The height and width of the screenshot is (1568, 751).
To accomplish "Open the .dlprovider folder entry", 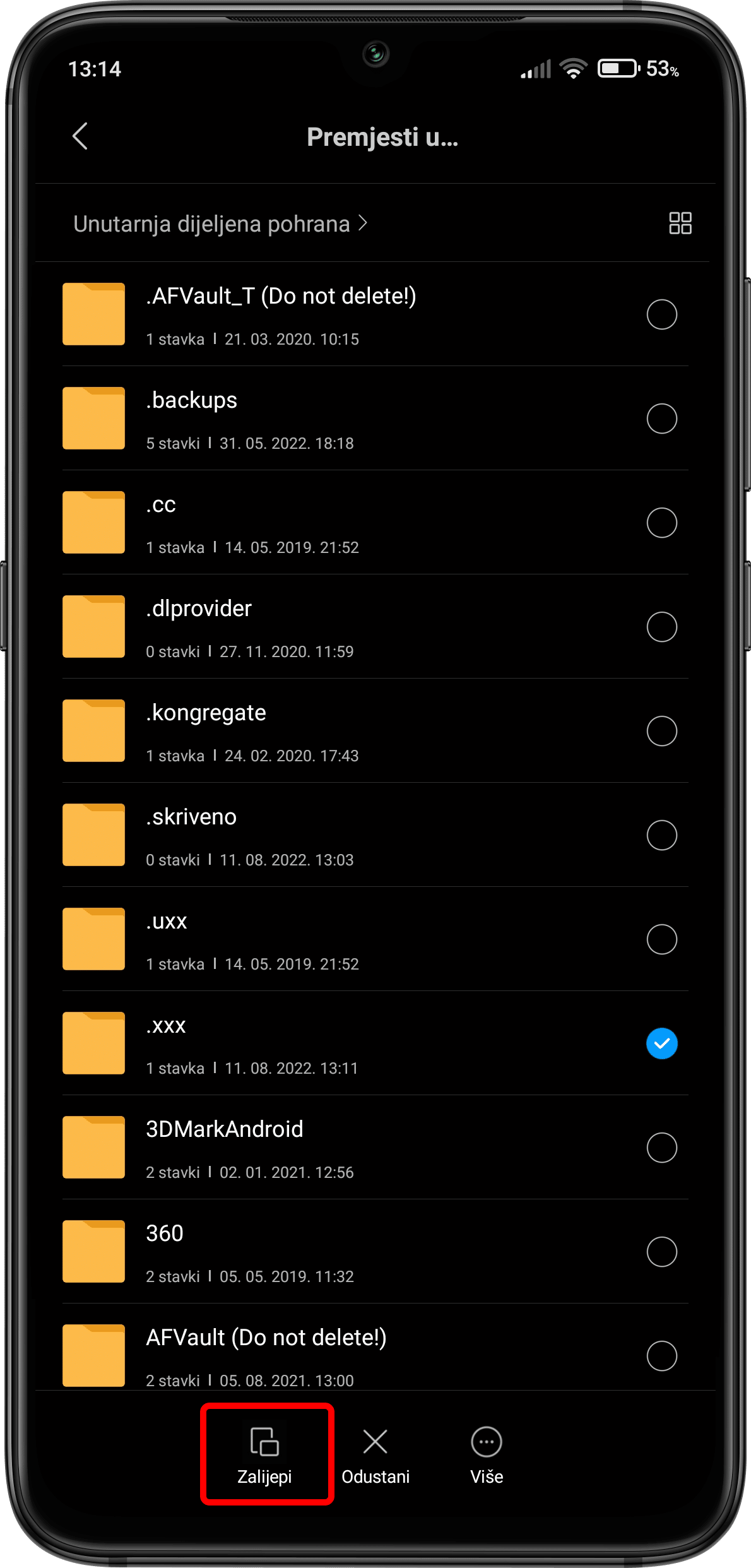I will coord(252,627).
